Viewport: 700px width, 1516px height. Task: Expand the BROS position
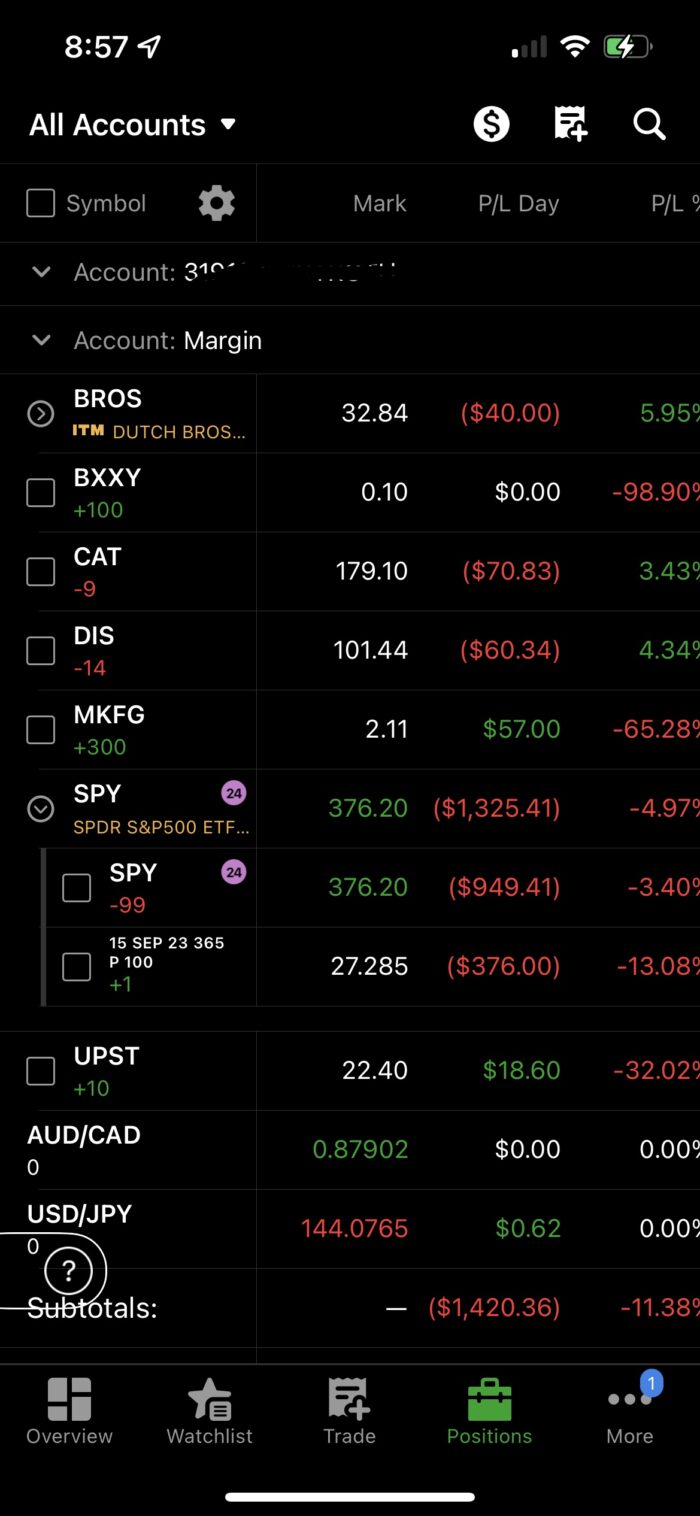pos(40,413)
